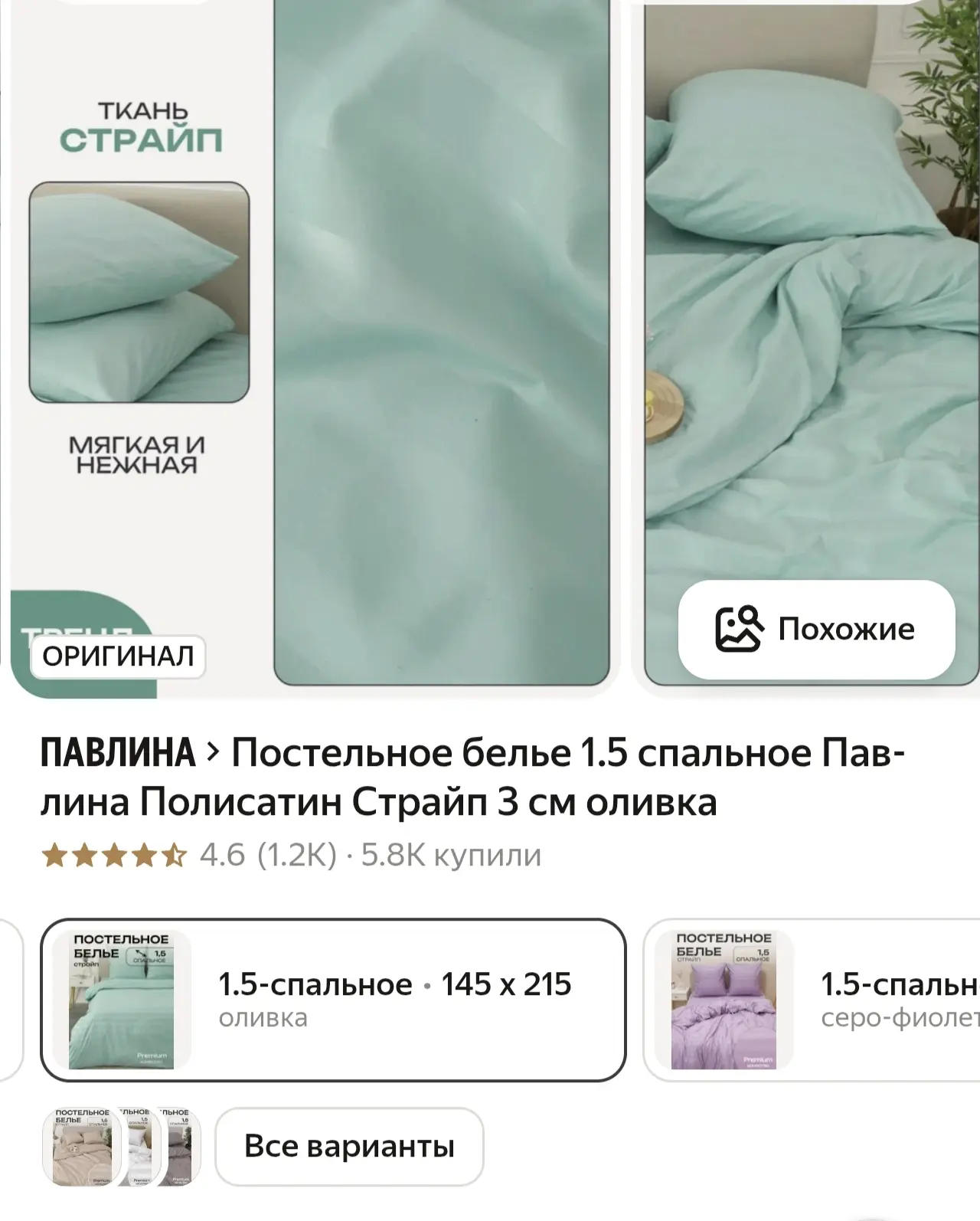
Task: Open the ПАВЛИНА brand link
Action: 119,754
